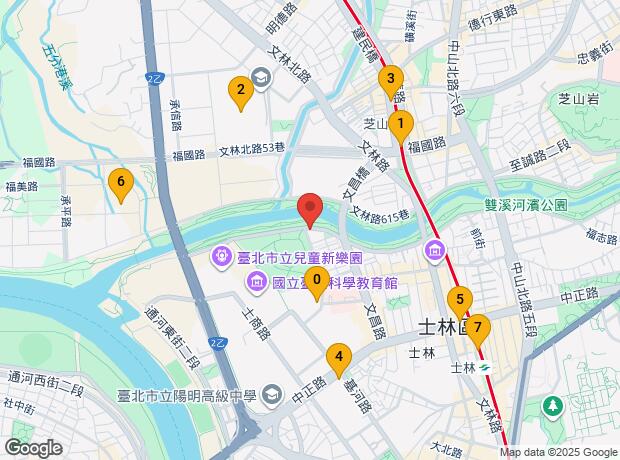Tap the orange marker numbered 1
This screenshot has height=460, width=620.
click(x=401, y=127)
